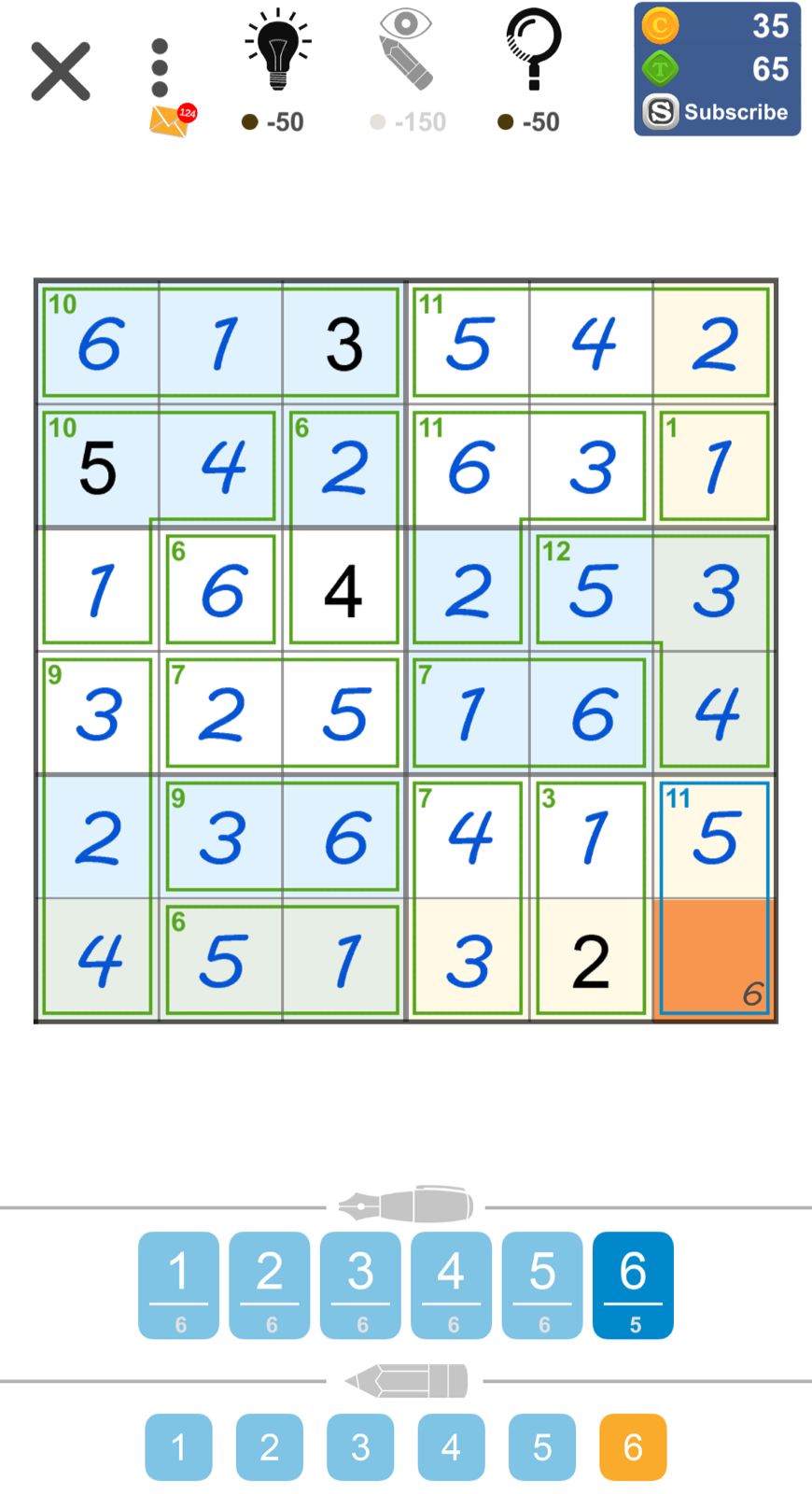Add pencil note 3
812x1494 pixels.
point(360,1447)
